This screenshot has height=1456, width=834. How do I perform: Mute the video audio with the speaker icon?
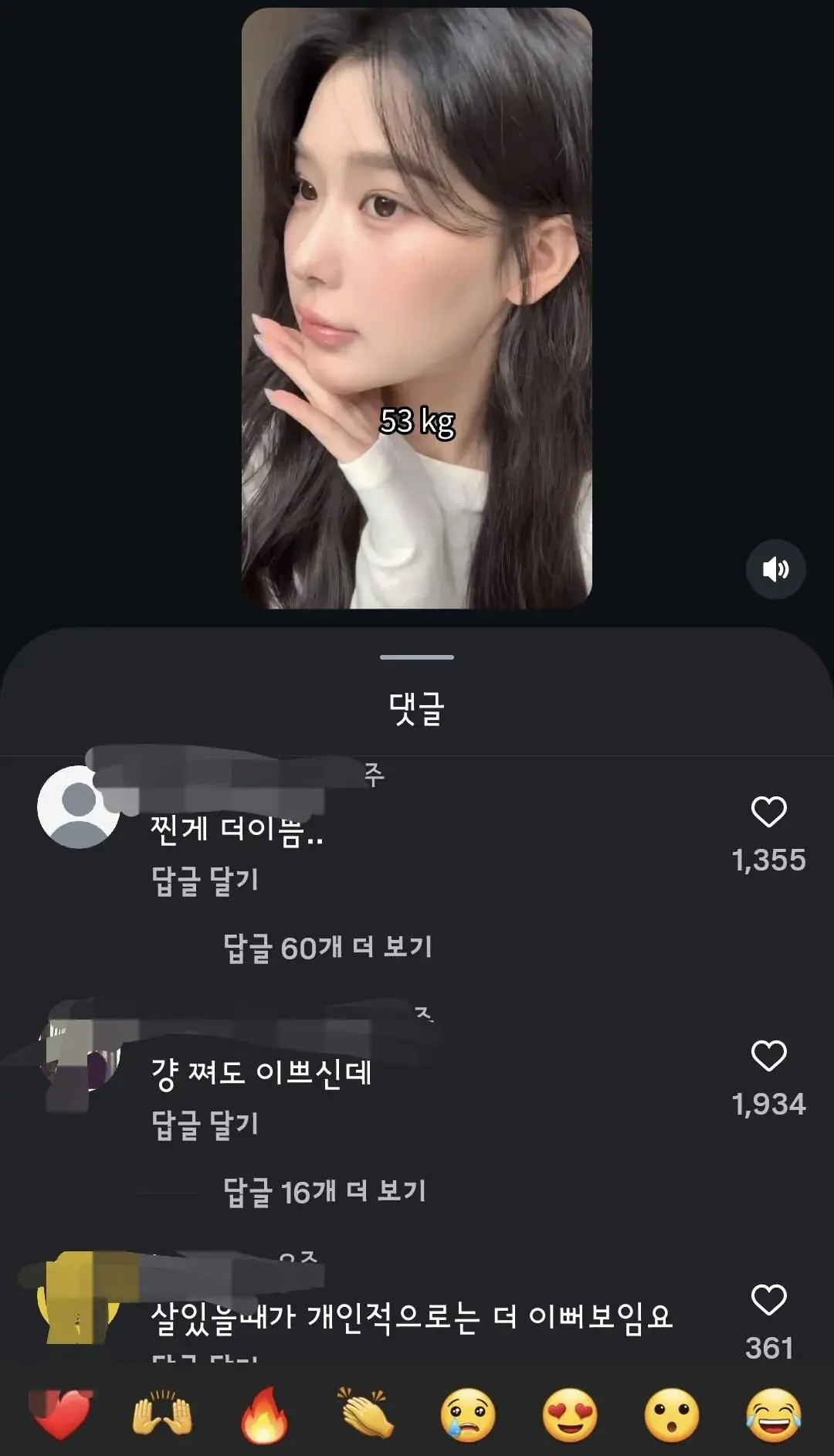(x=777, y=569)
